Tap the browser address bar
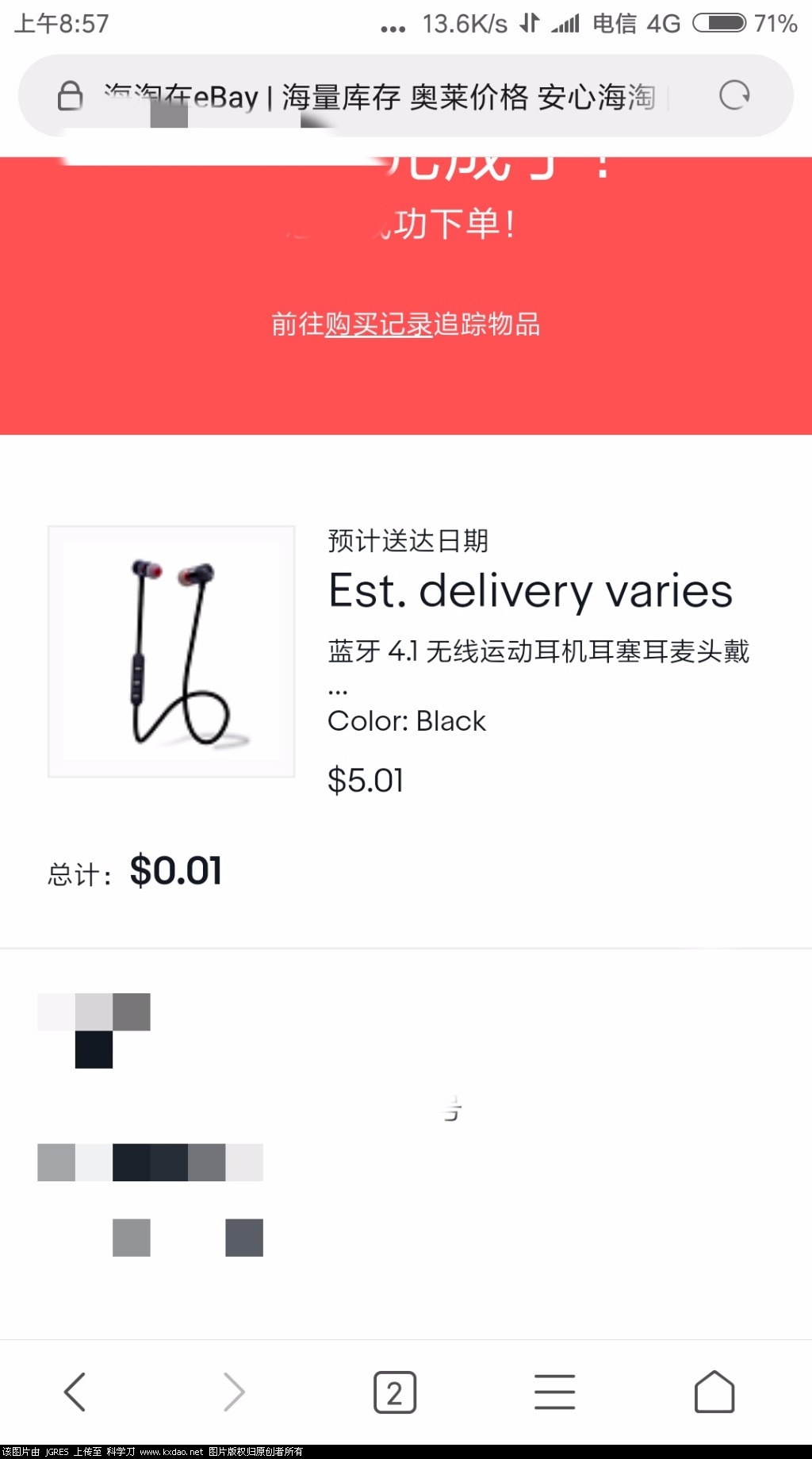 pyautogui.click(x=381, y=97)
